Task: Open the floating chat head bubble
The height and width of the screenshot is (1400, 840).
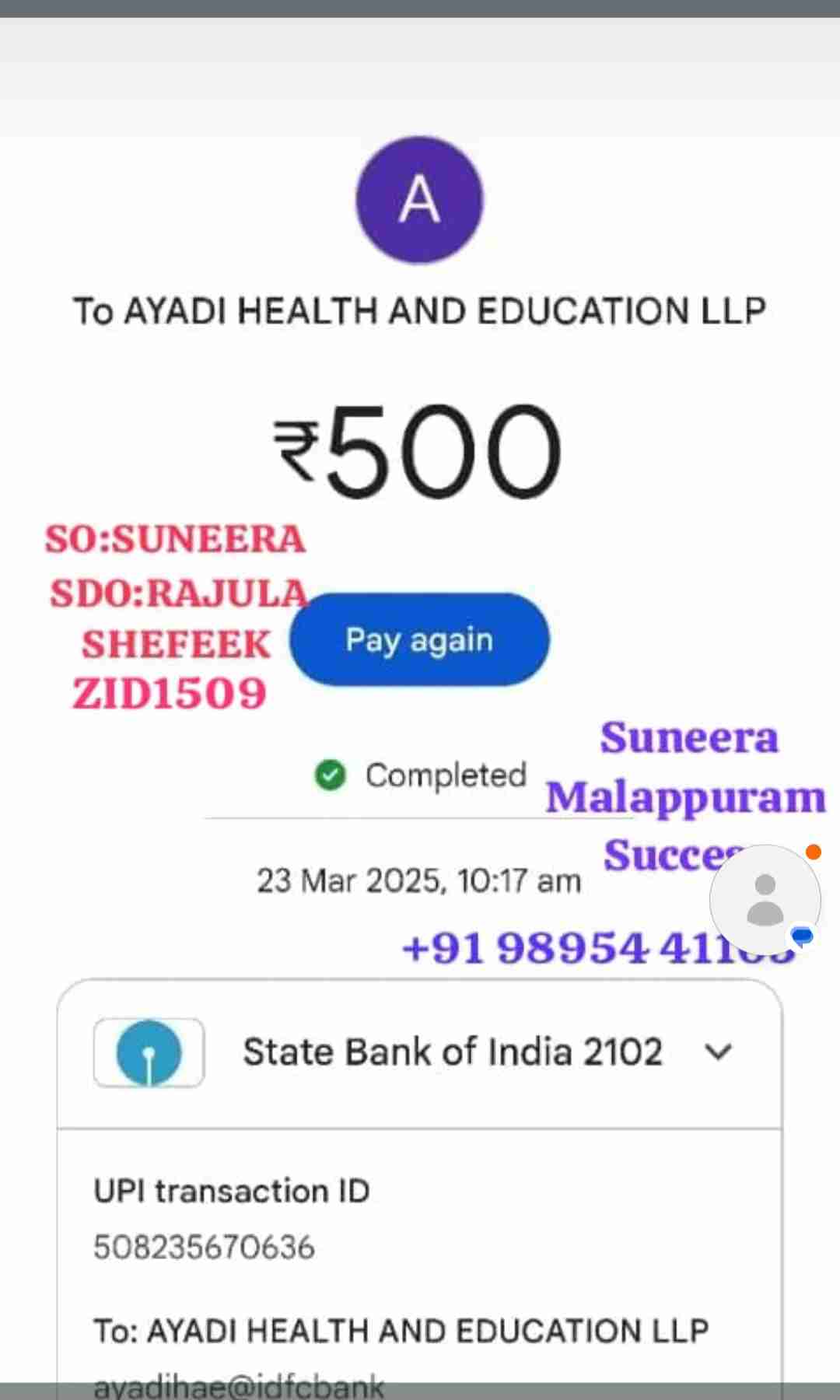Action: pyautogui.click(x=765, y=900)
